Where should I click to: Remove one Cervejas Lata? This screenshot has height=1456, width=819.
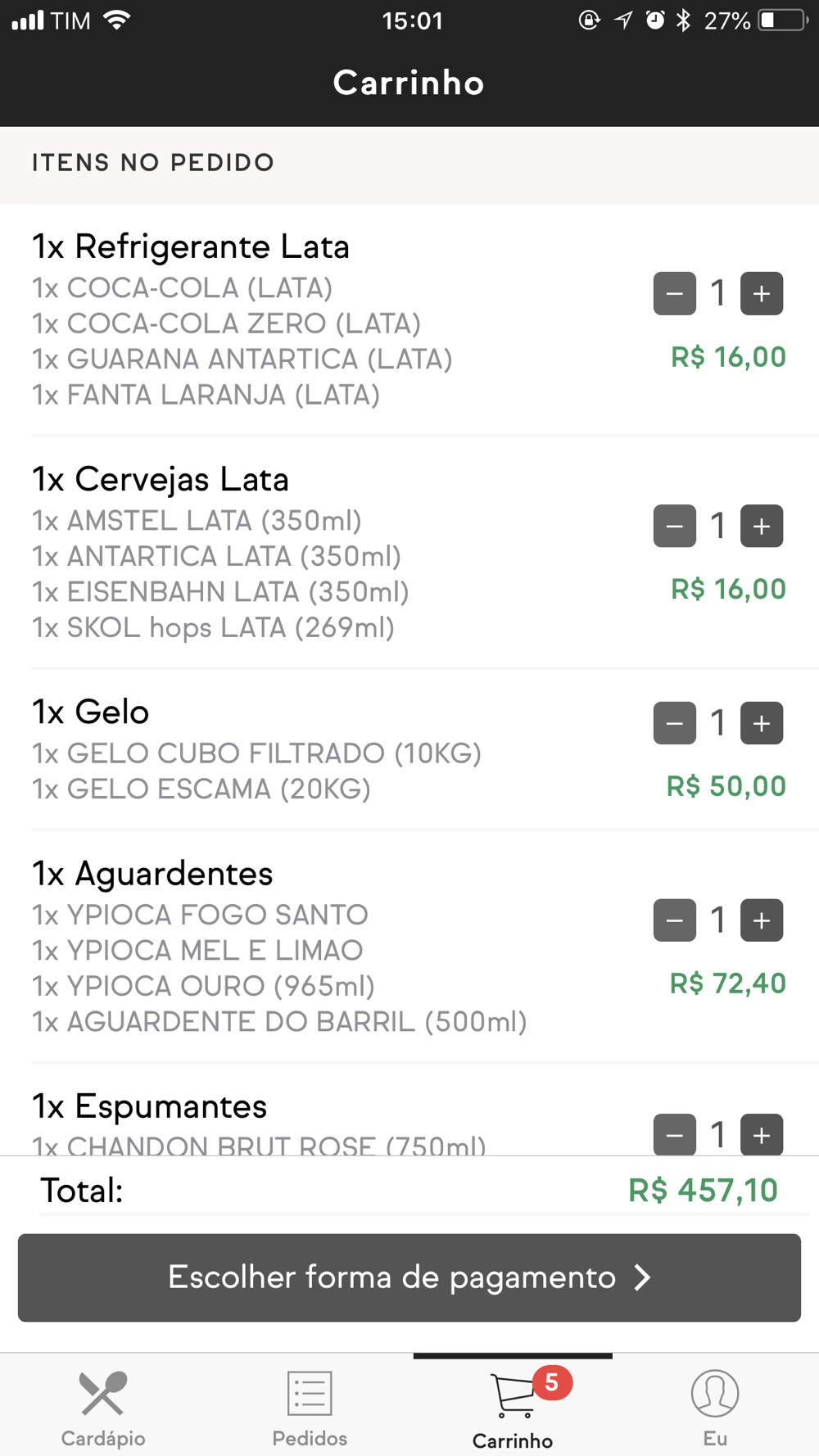(675, 526)
